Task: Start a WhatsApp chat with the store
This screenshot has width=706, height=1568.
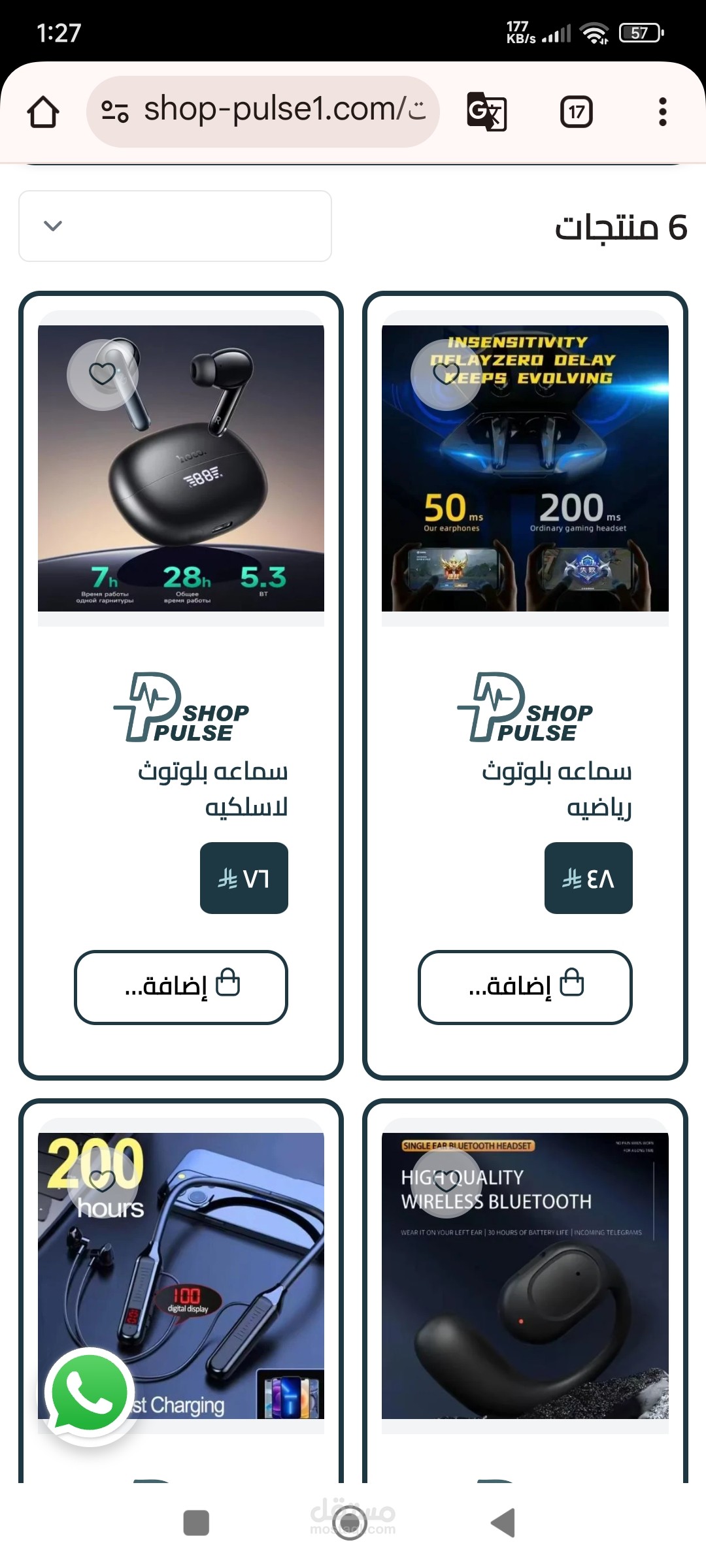Action: [x=90, y=1394]
